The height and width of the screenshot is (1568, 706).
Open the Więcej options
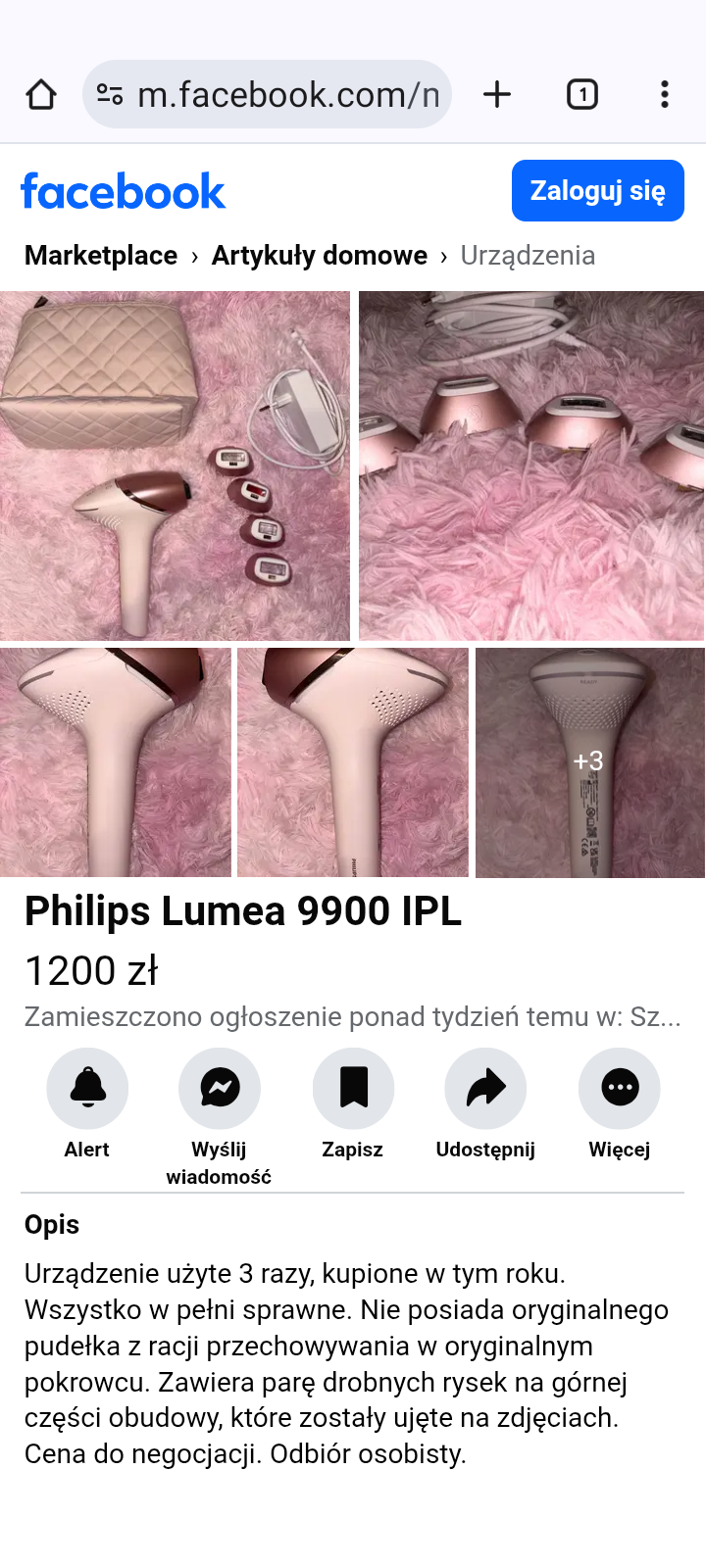(x=620, y=1089)
